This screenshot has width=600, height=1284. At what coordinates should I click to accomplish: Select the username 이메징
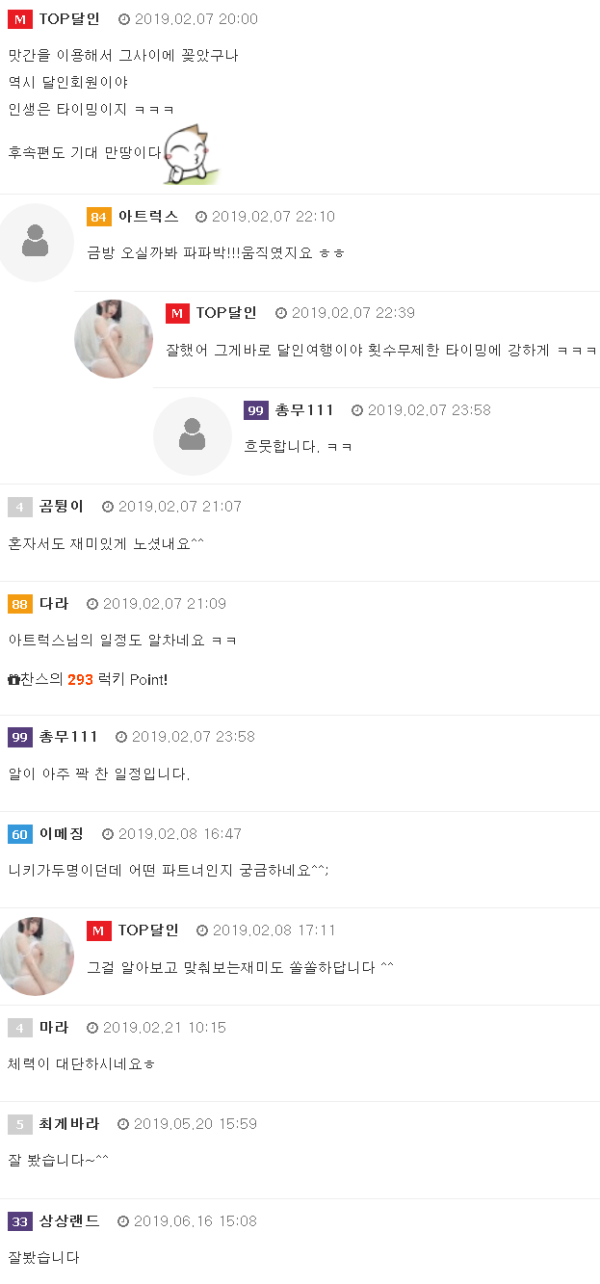pos(62,834)
